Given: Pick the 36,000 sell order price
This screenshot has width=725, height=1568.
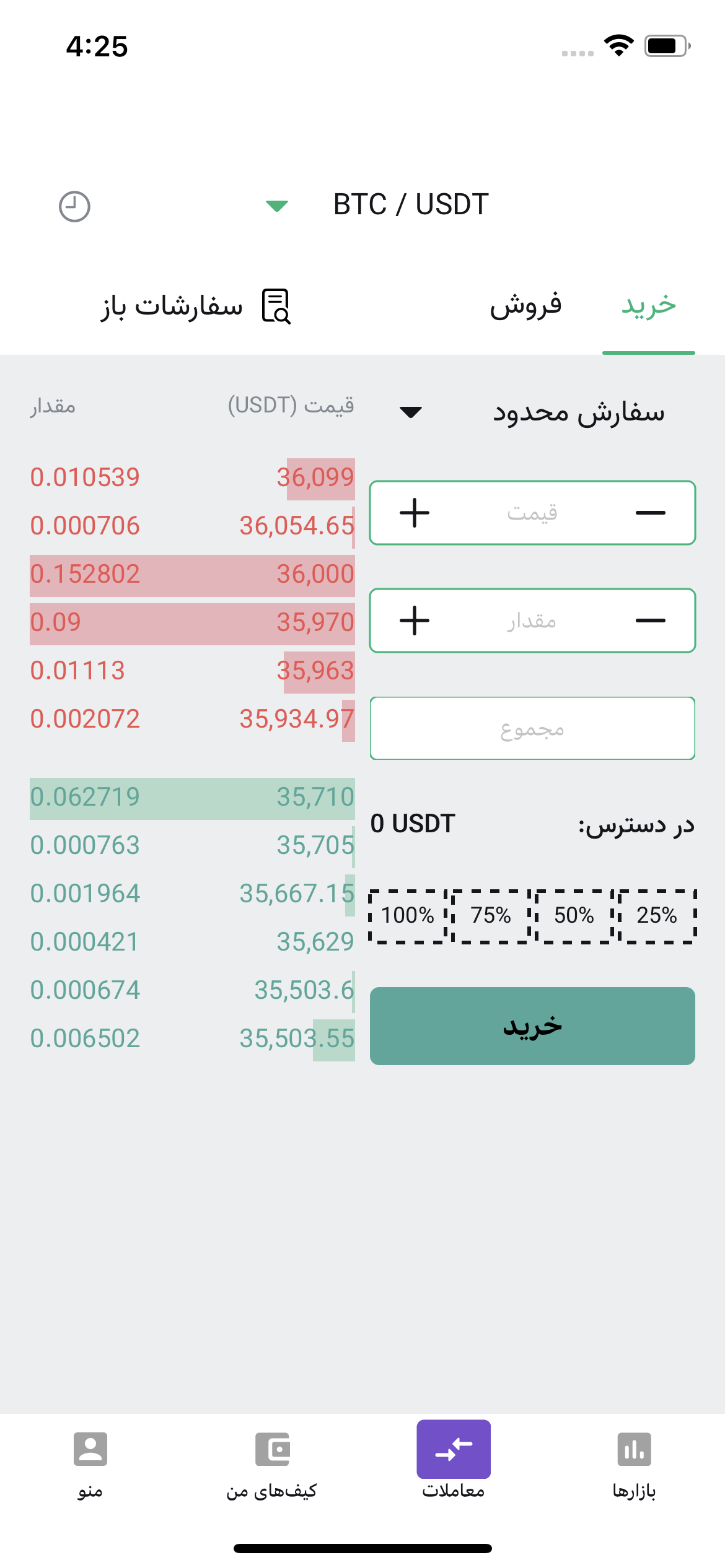Looking at the screenshot, I should [315, 575].
